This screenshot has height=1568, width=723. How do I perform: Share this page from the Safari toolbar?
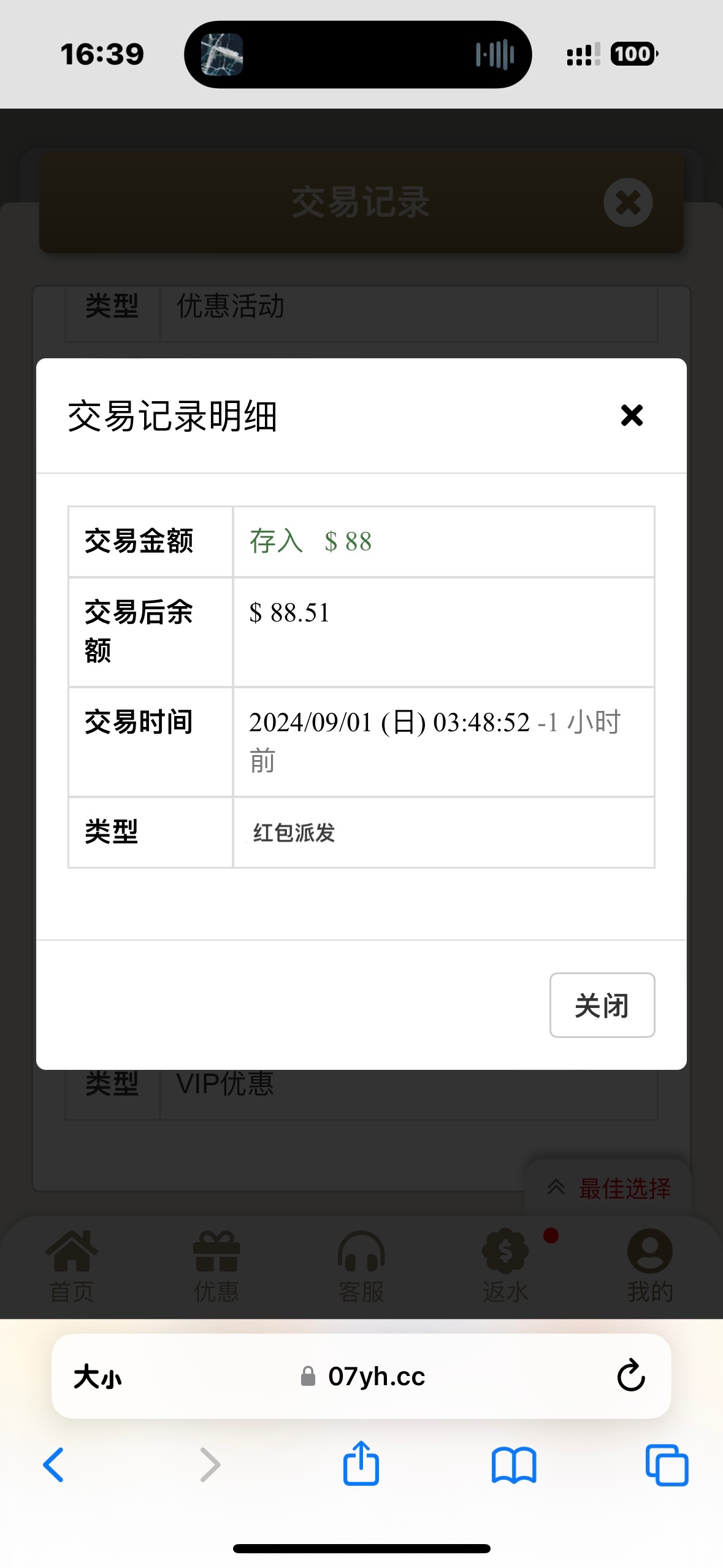(x=361, y=1464)
